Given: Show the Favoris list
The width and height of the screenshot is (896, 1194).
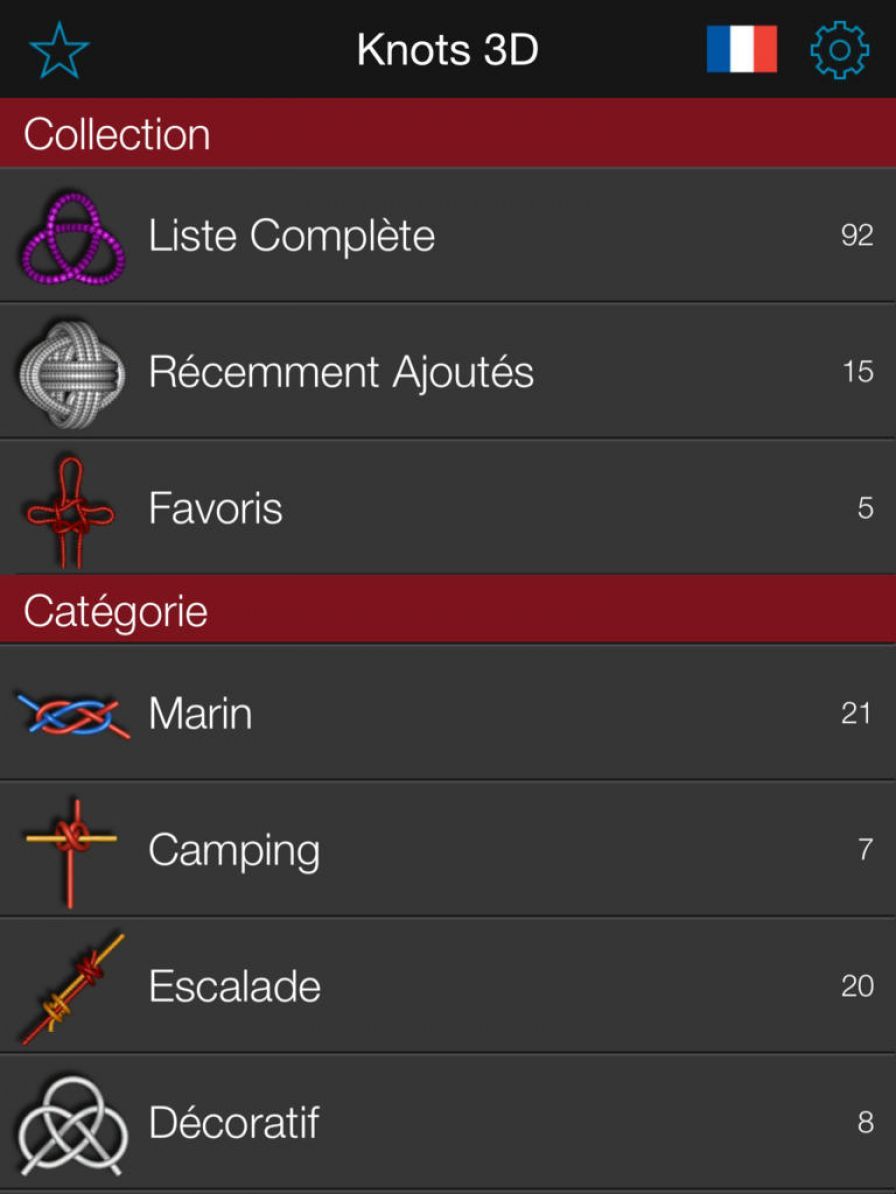Looking at the screenshot, I should 448,508.
